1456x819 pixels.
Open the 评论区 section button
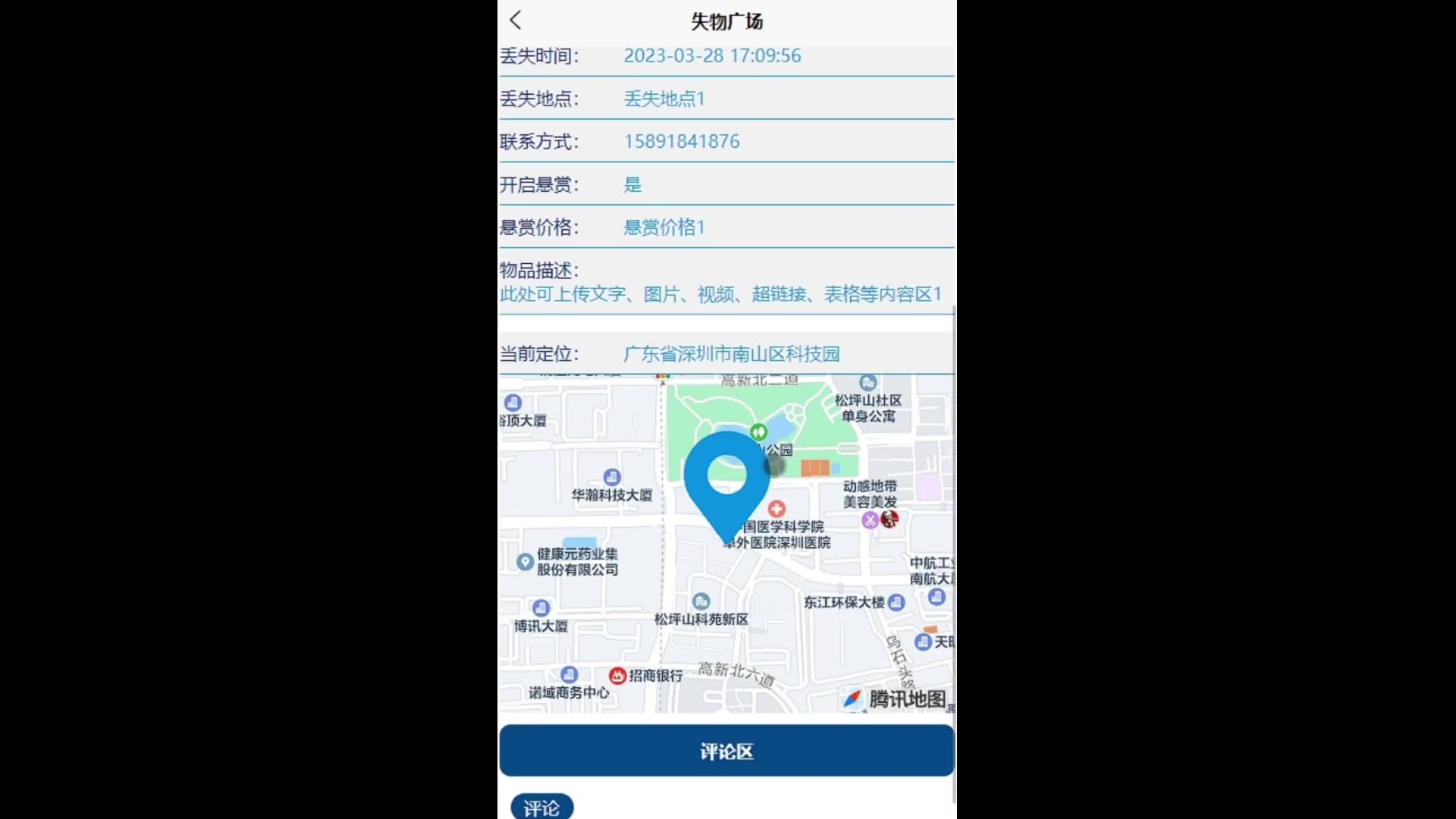point(726,751)
